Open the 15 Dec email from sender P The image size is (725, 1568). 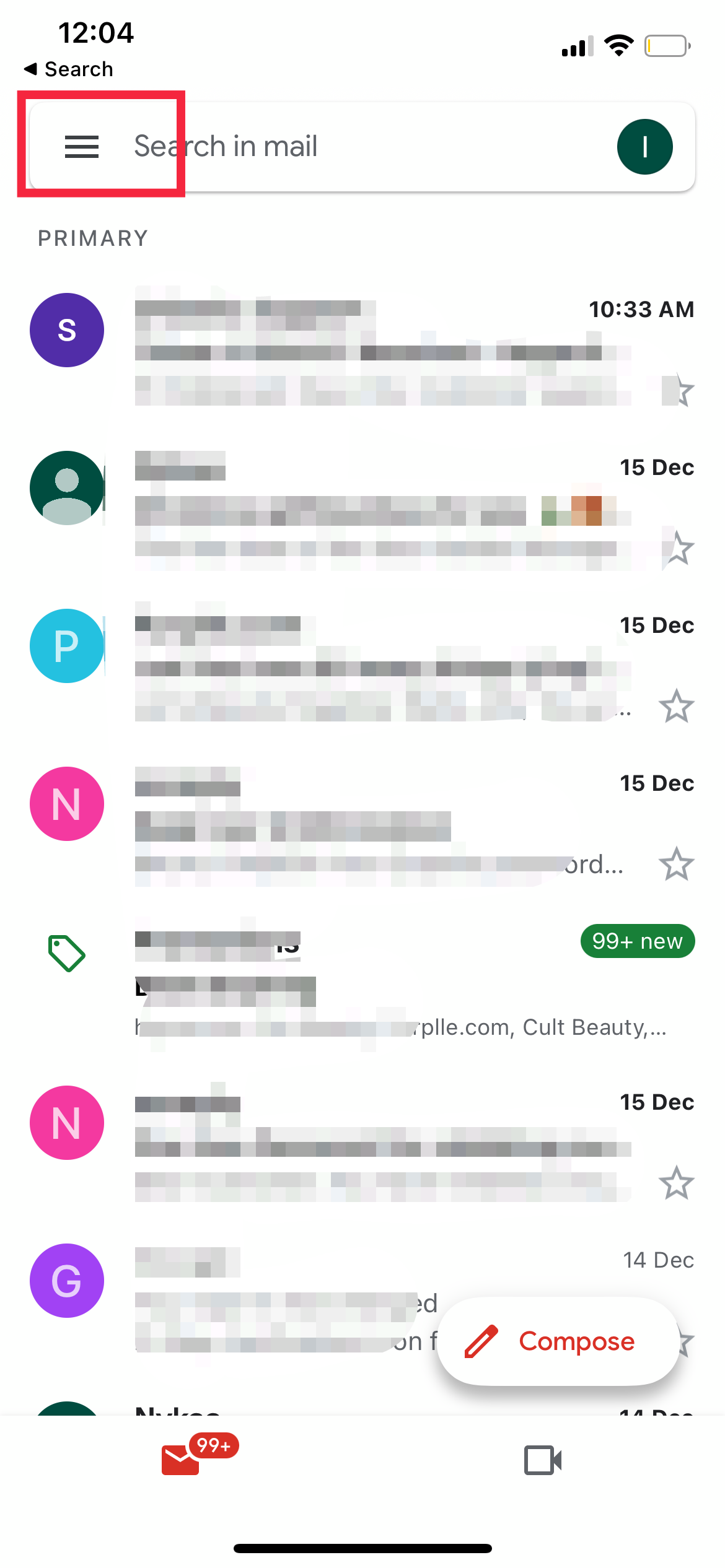372,663
